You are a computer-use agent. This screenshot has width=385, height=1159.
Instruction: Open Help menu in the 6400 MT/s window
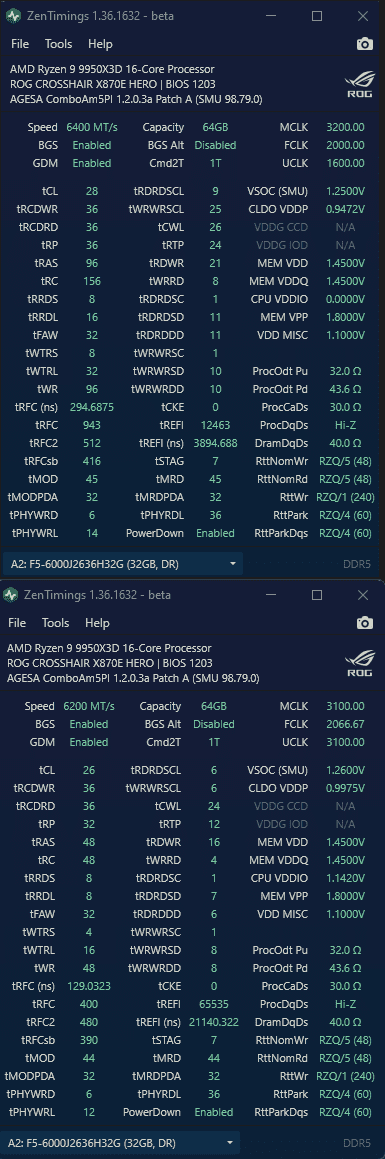100,44
